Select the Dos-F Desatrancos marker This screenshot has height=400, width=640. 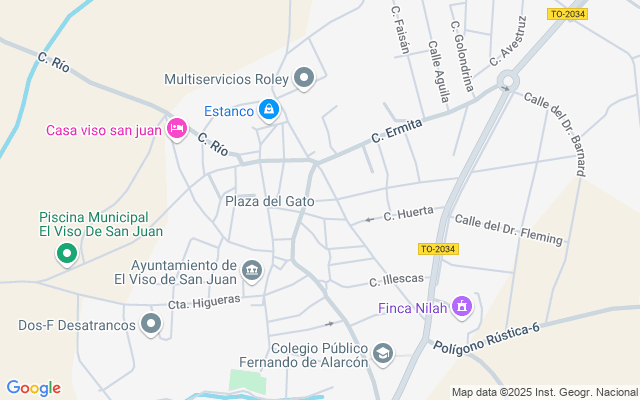[x=151, y=324]
